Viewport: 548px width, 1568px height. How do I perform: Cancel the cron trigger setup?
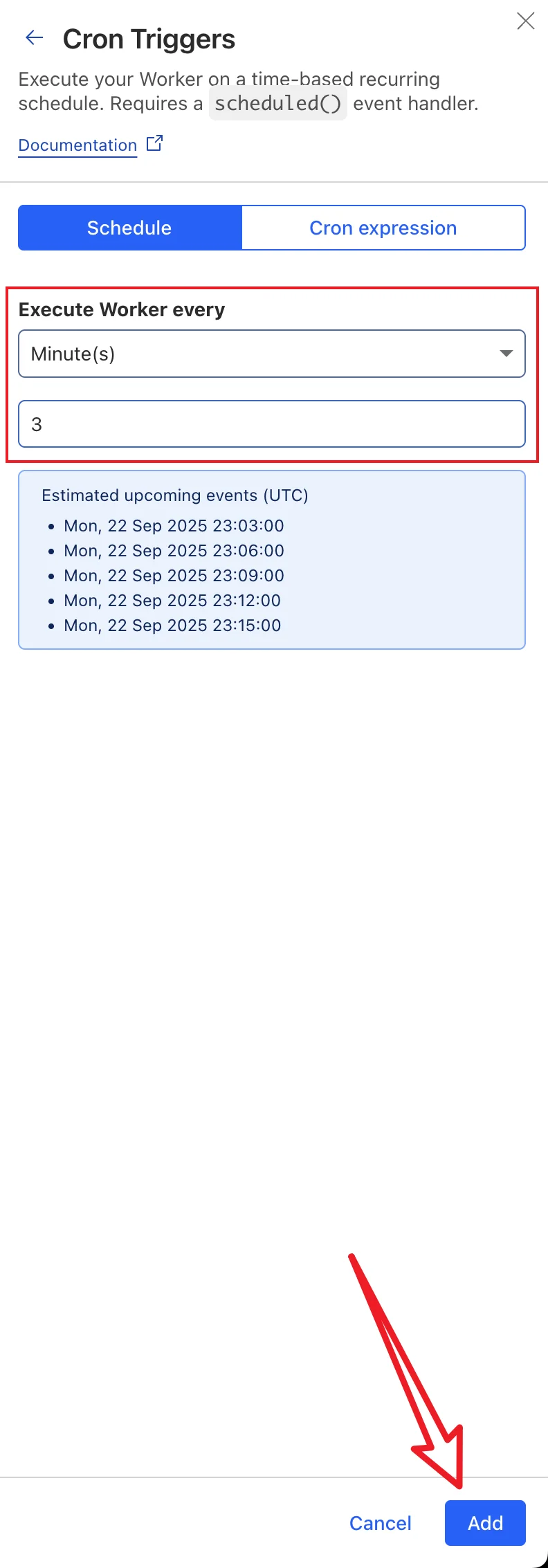pyautogui.click(x=380, y=1523)
